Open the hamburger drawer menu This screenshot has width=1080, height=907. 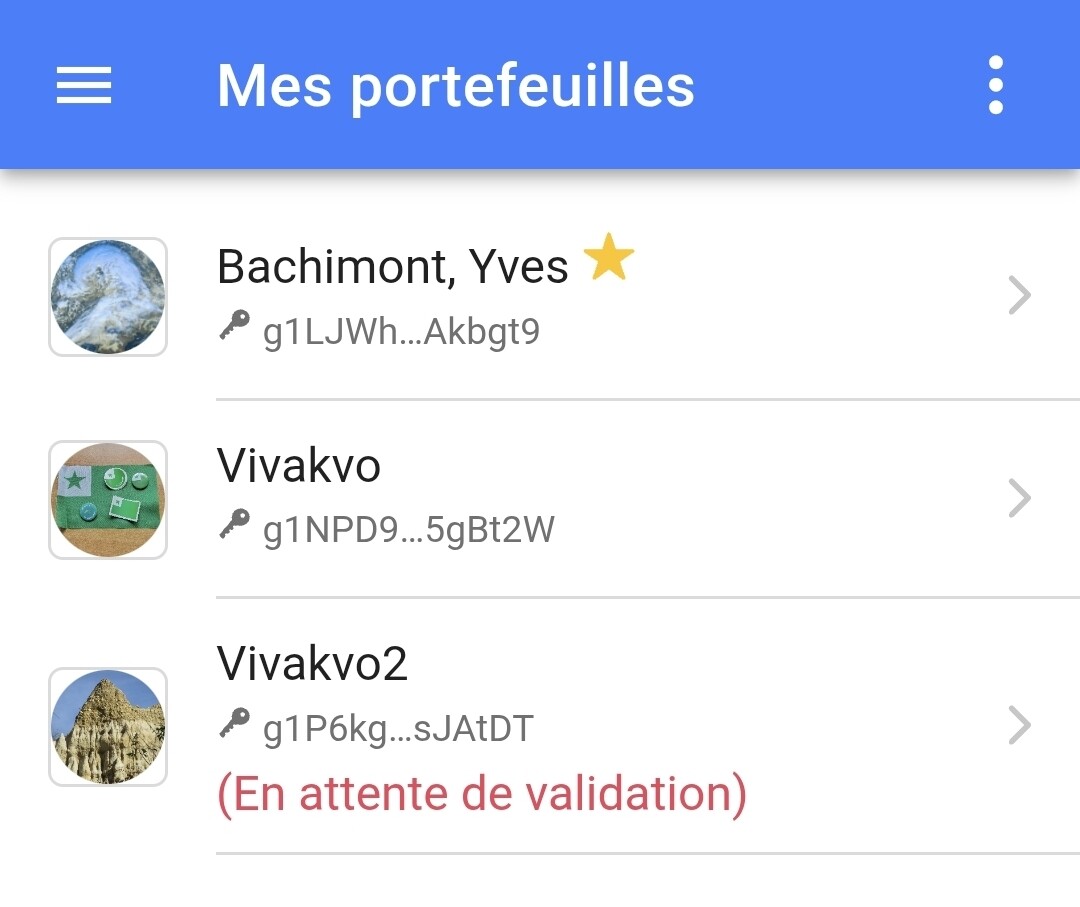(x=84, y=85)
